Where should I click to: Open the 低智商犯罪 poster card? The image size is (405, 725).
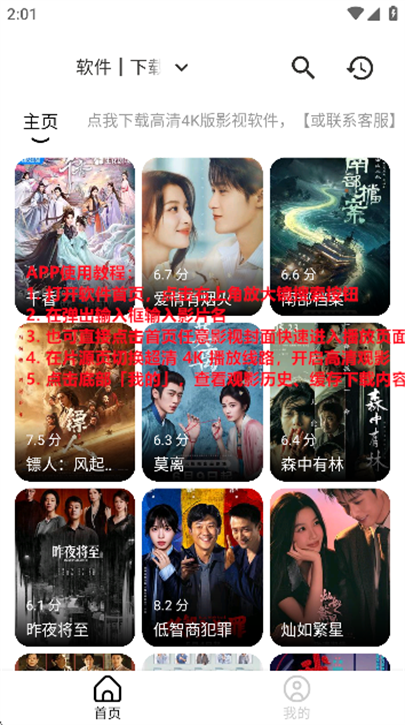point(202,567)
